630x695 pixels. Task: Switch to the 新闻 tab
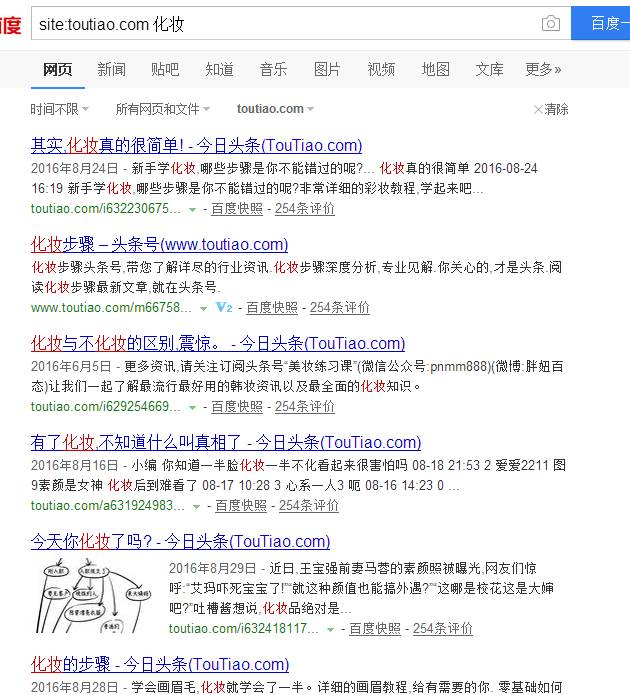[111, 69]
